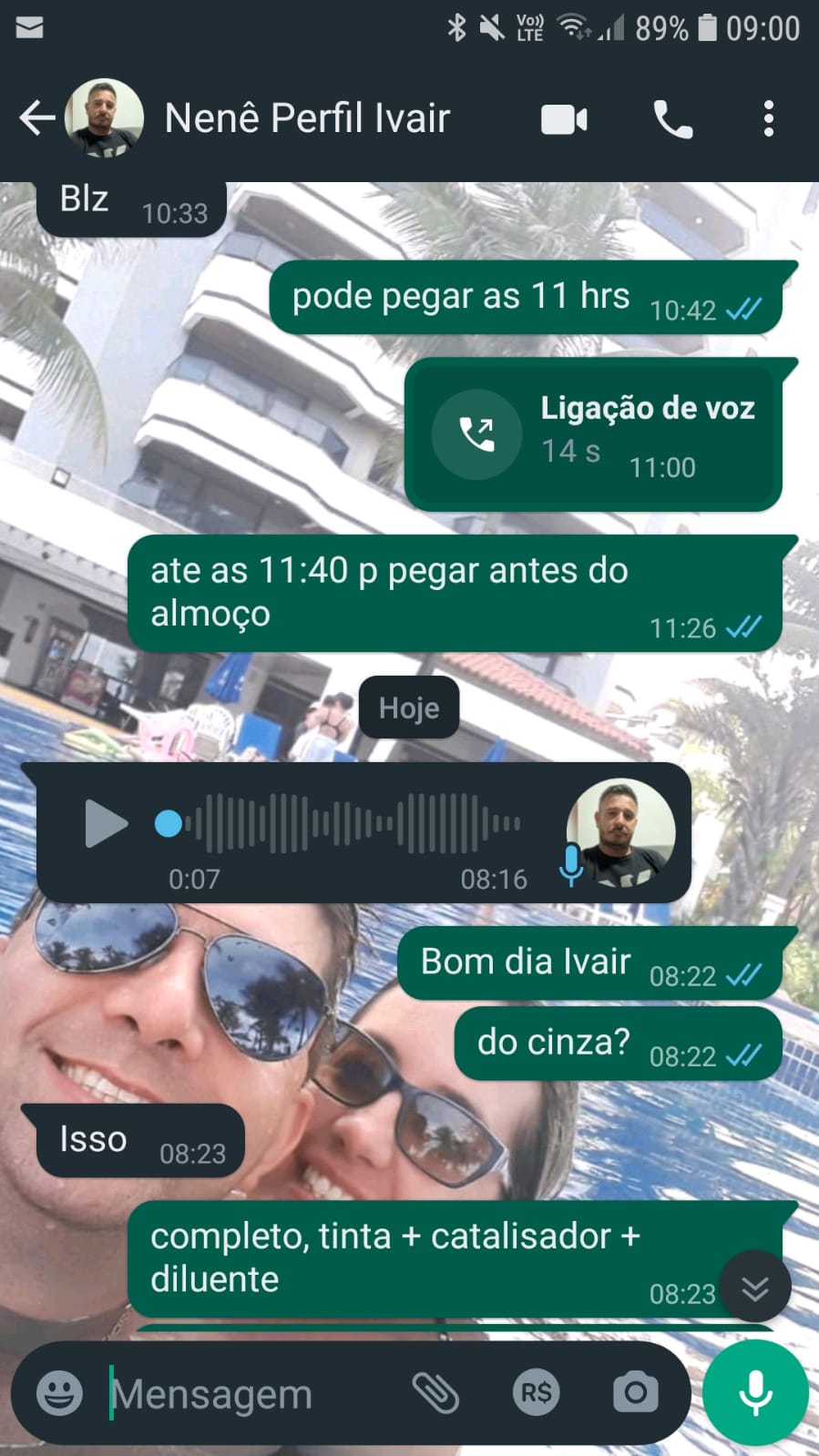View Nenê's profile photo in header

pos(105,118)
